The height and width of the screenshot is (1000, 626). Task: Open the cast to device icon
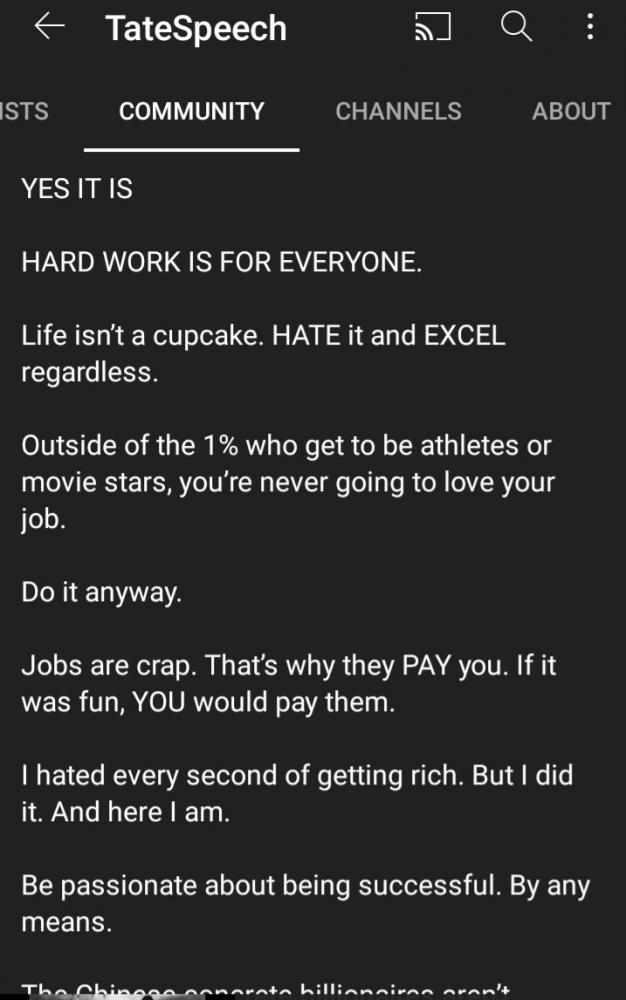pos(432,29)
